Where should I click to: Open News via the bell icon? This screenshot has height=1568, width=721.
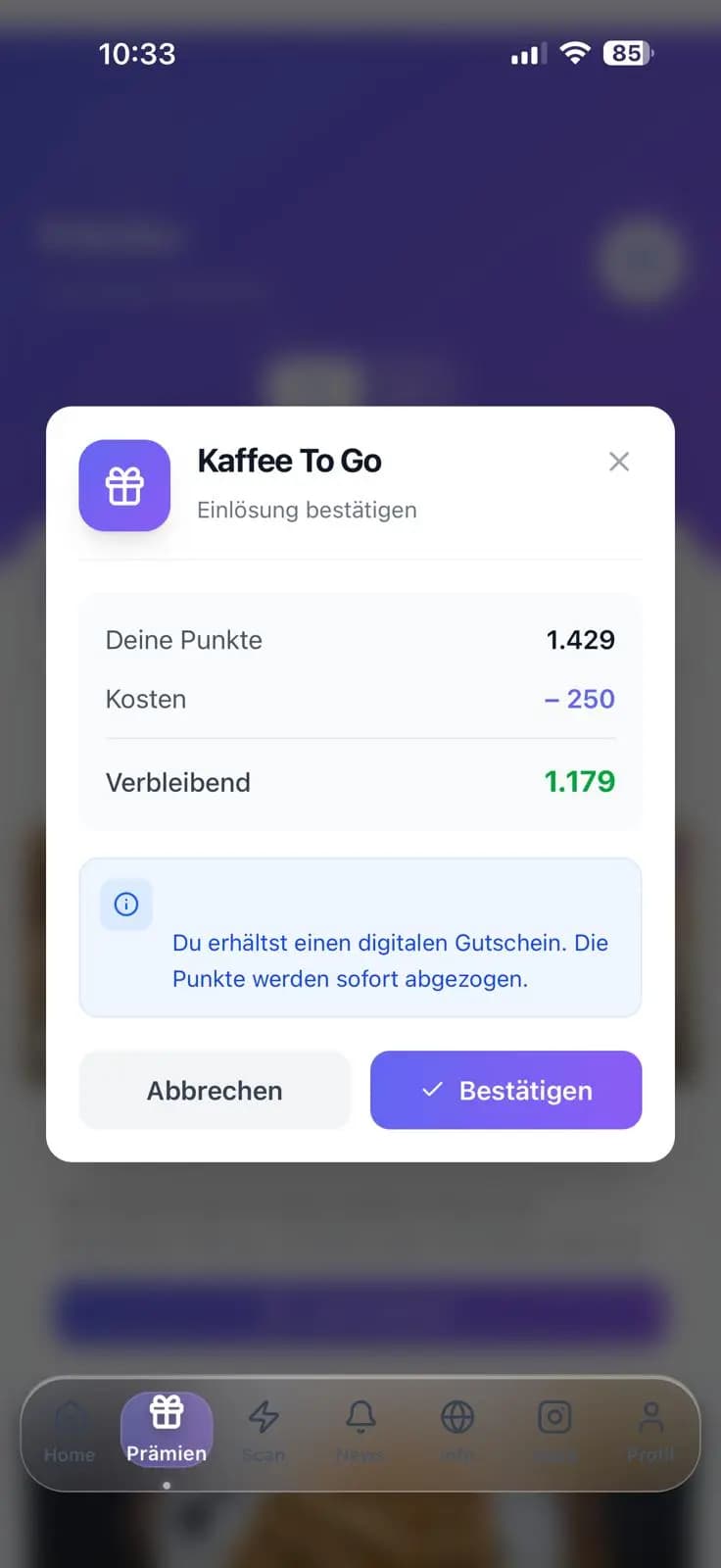[x=360, y=1415]
